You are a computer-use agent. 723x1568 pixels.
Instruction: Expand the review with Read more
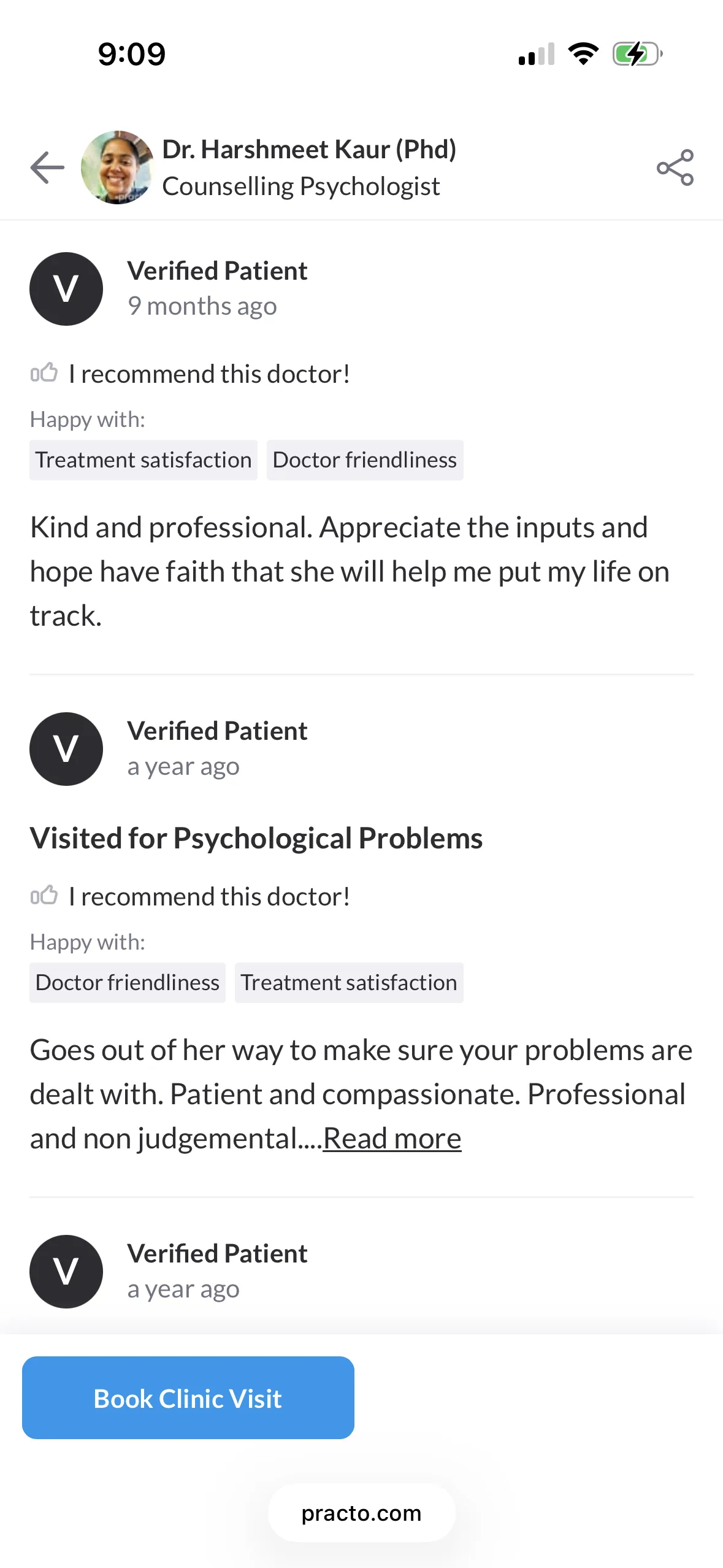click(x=392, y=1139)
